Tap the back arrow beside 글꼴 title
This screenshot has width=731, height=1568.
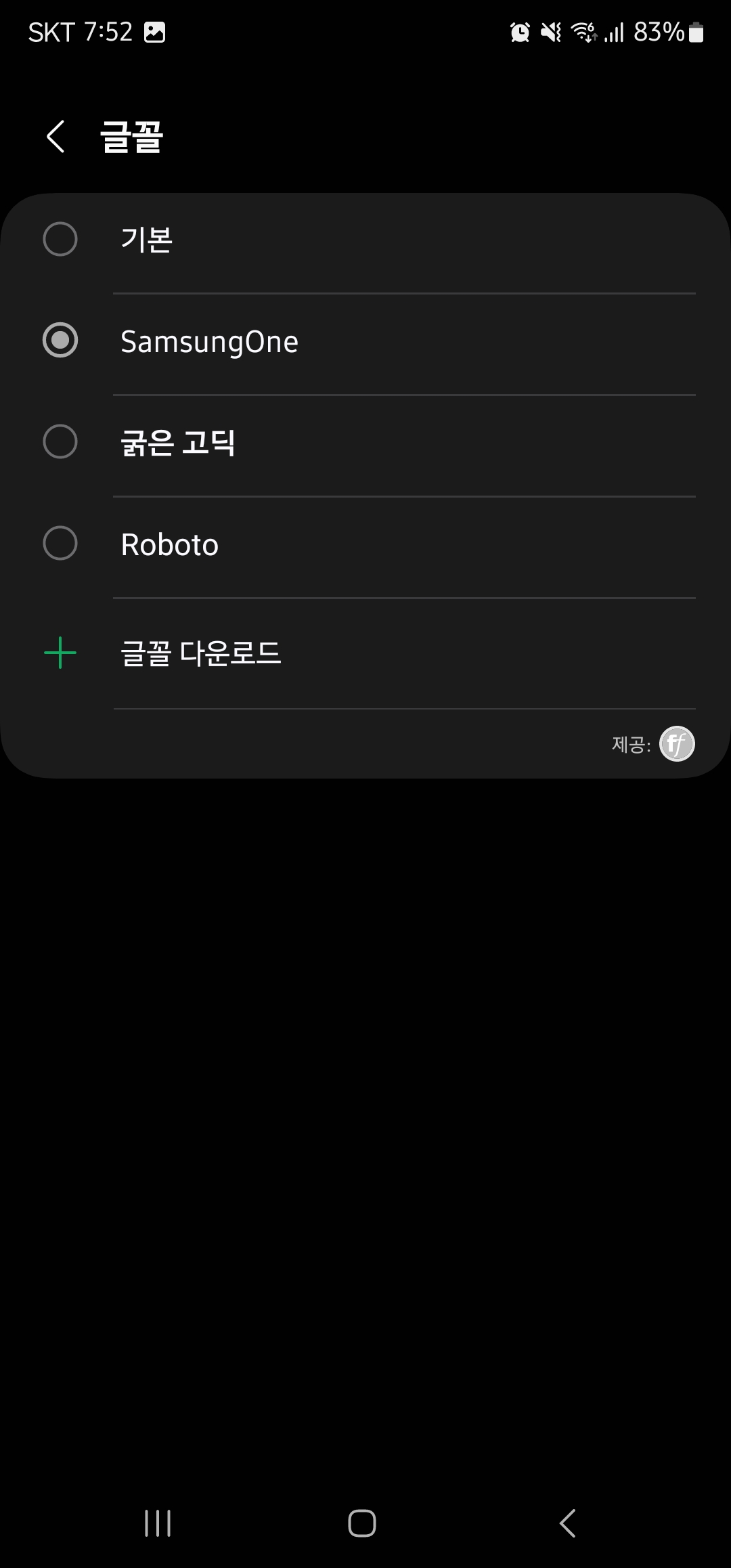click(57, 135)
